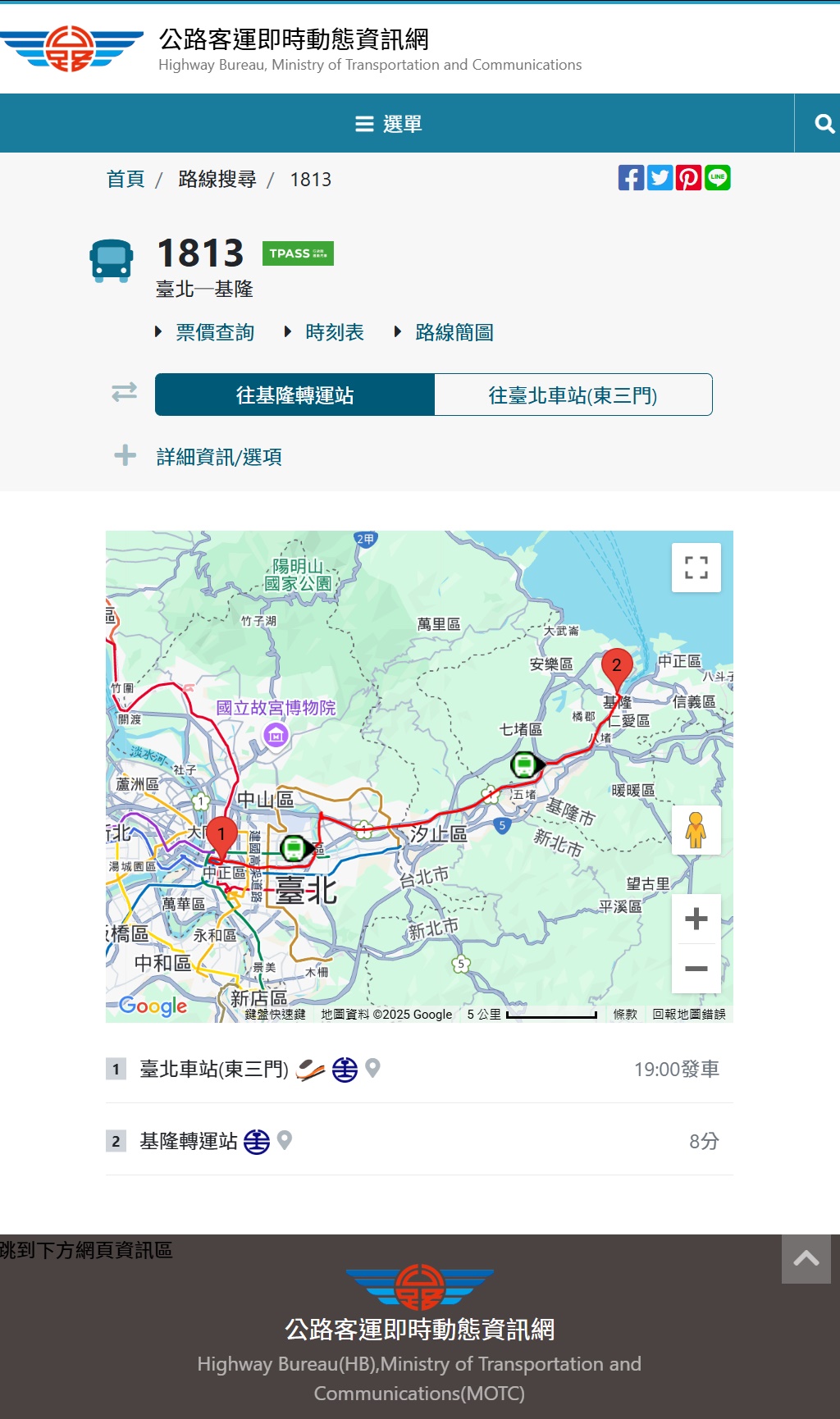This screenshot has width=840, height=1419.
Task: Share this route via LINE
Action: click(718, 178)
